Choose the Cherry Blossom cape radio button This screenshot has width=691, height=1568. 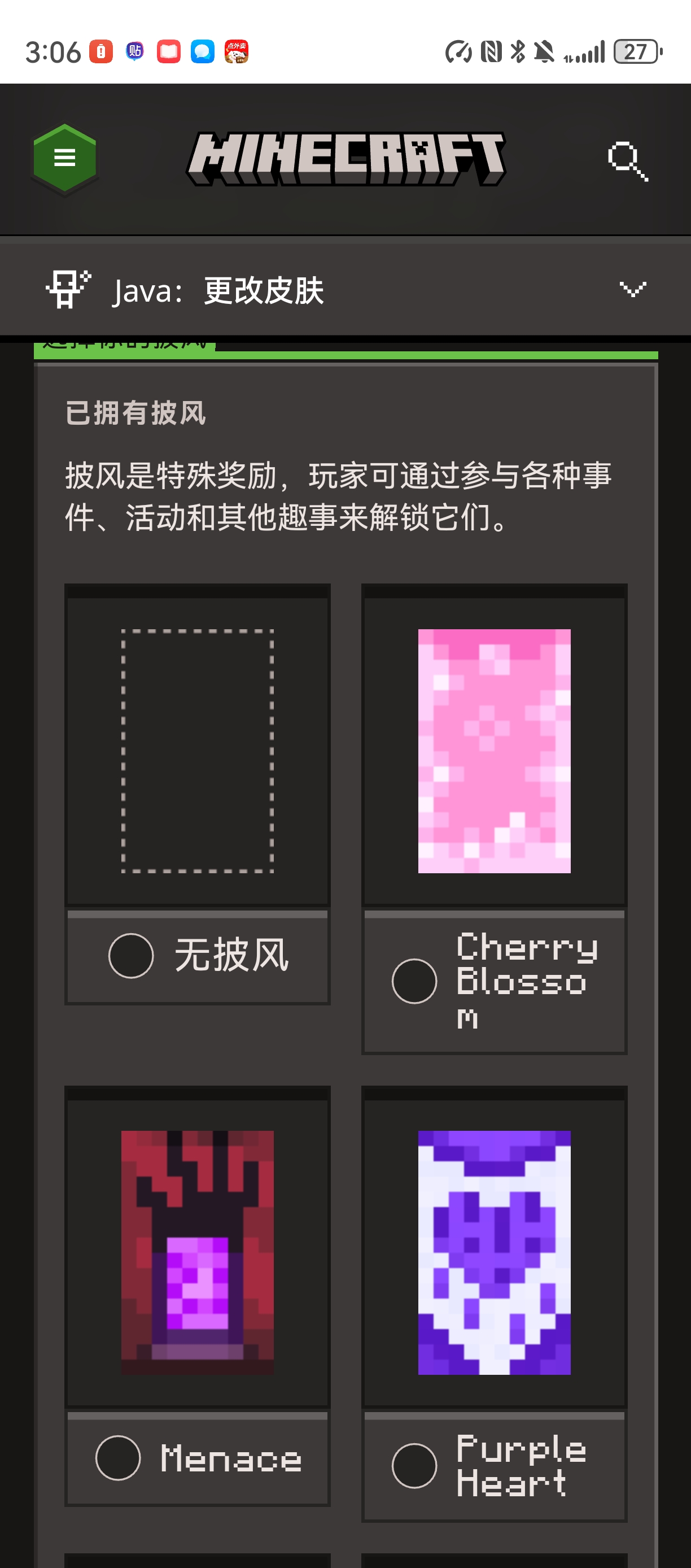point(414,981)
